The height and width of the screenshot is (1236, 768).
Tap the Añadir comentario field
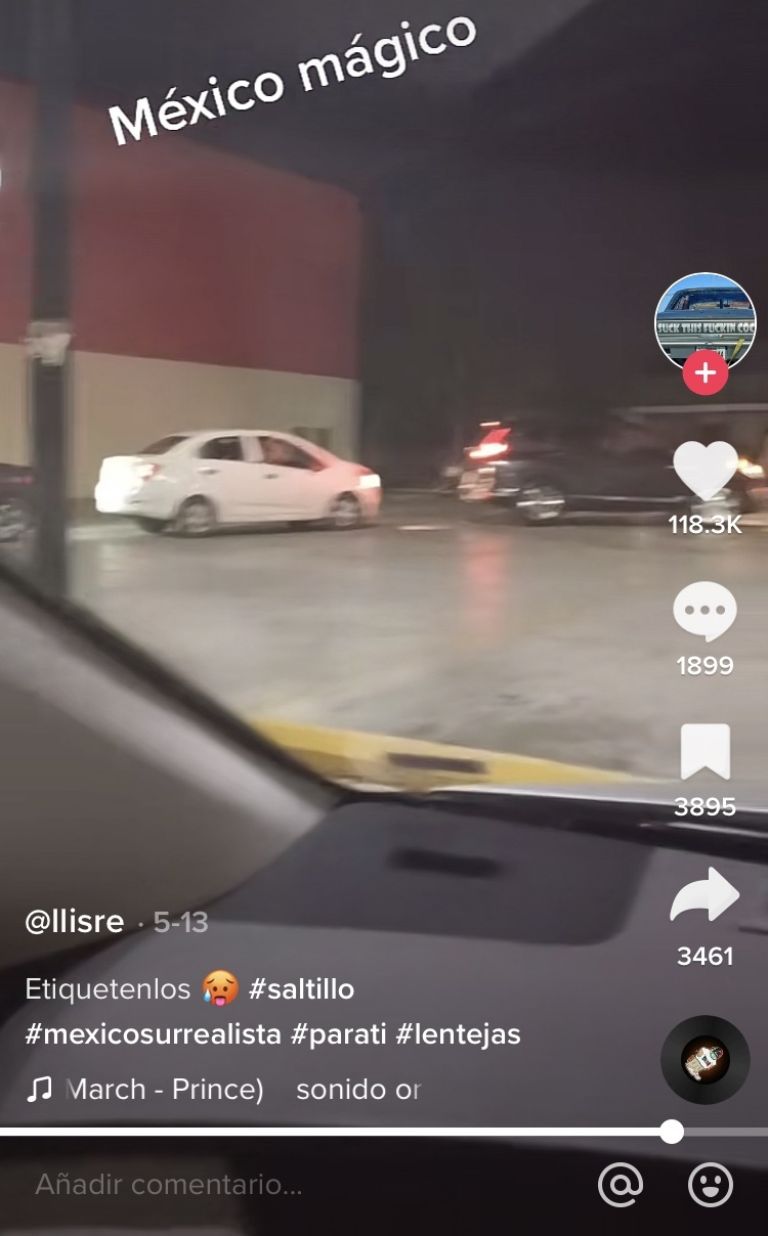(168, 1185)
